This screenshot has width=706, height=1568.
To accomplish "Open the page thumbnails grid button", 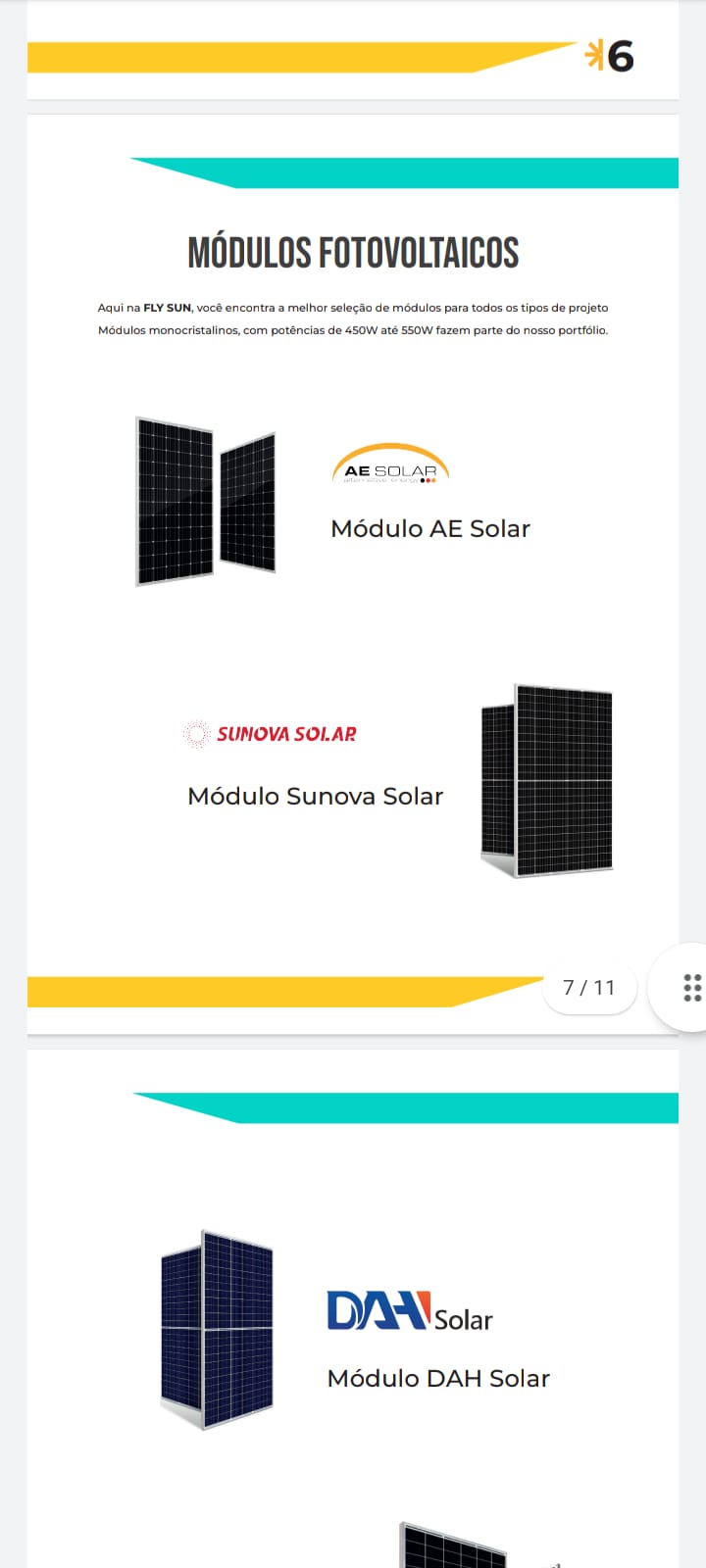I will 691,987.
